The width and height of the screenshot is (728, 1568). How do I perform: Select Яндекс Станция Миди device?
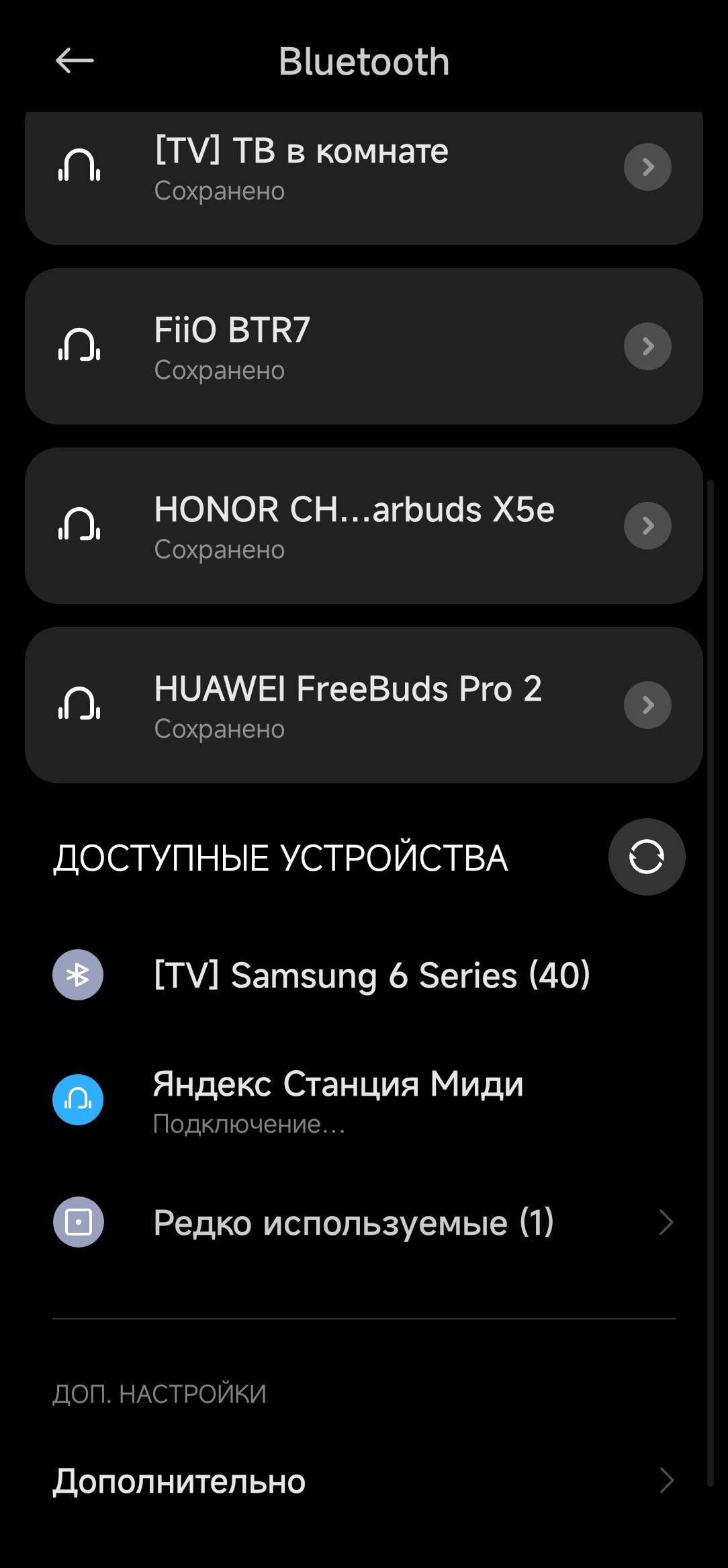click(x=338, y=1100)
